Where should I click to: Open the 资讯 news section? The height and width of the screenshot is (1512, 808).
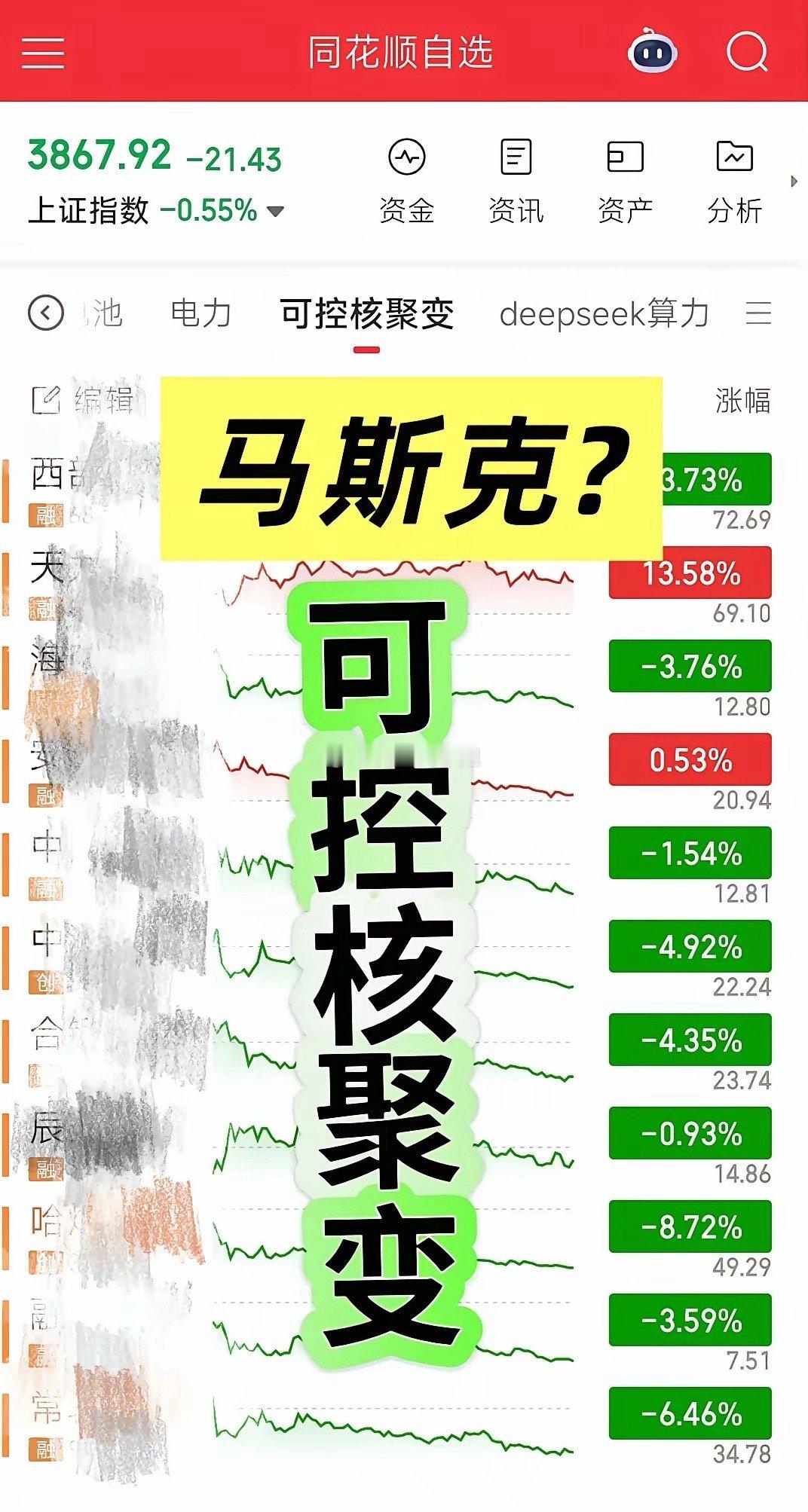pos(515,177)
